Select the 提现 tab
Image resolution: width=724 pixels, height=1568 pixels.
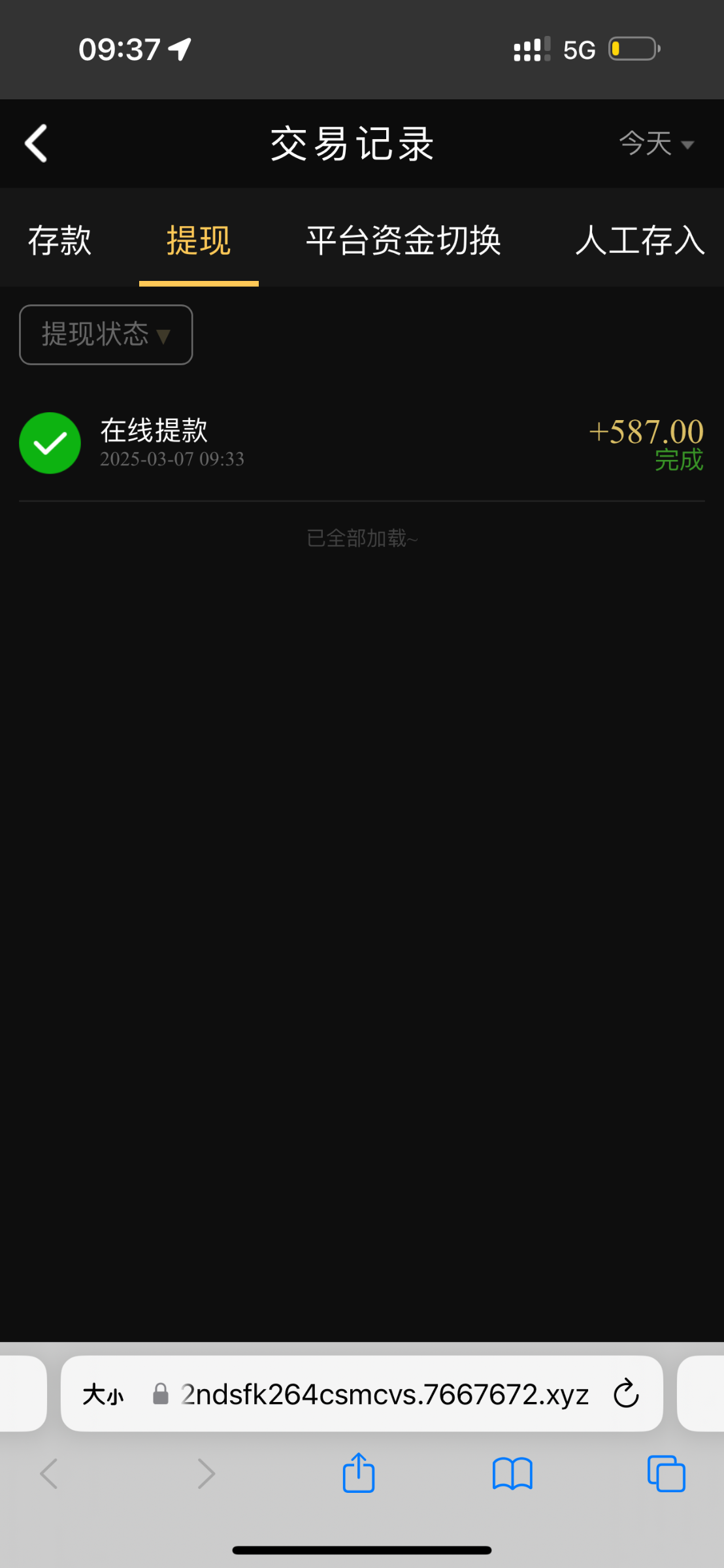[198, 240]
